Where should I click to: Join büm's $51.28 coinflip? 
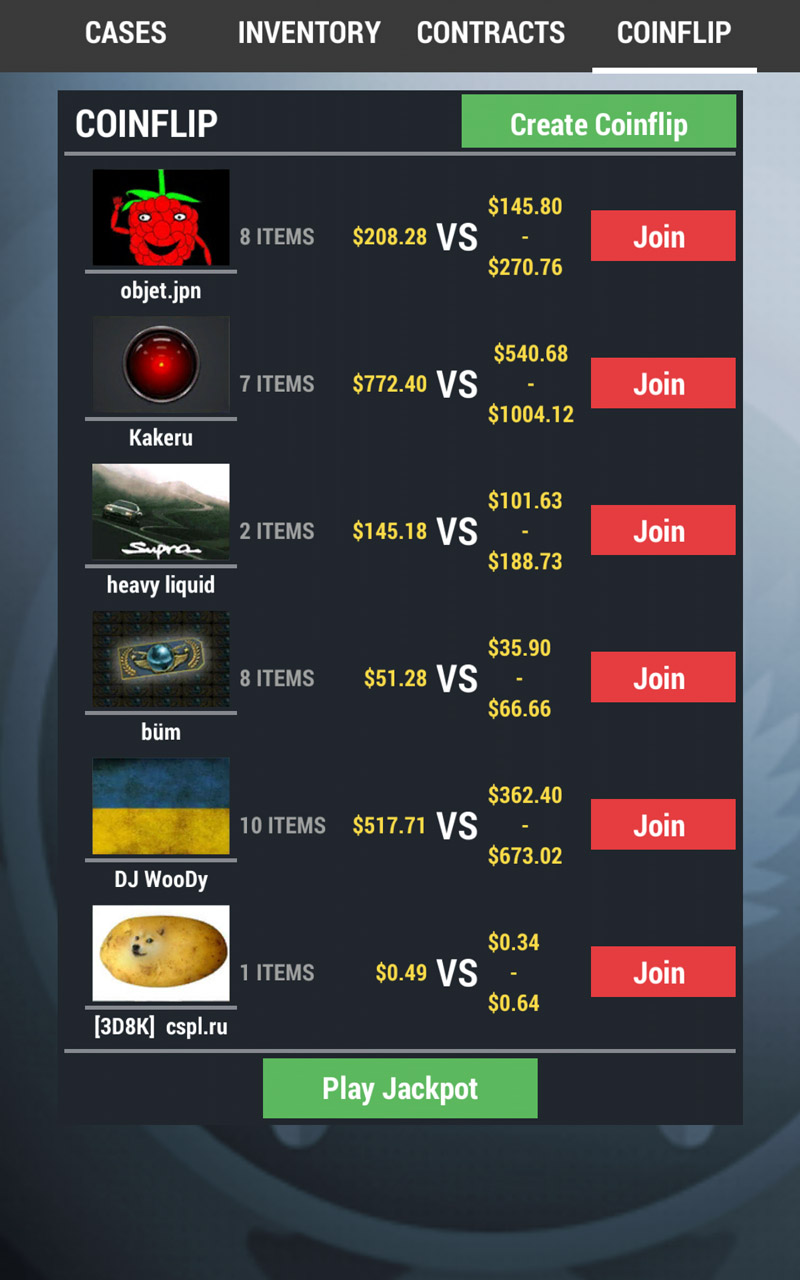(662, 677)
